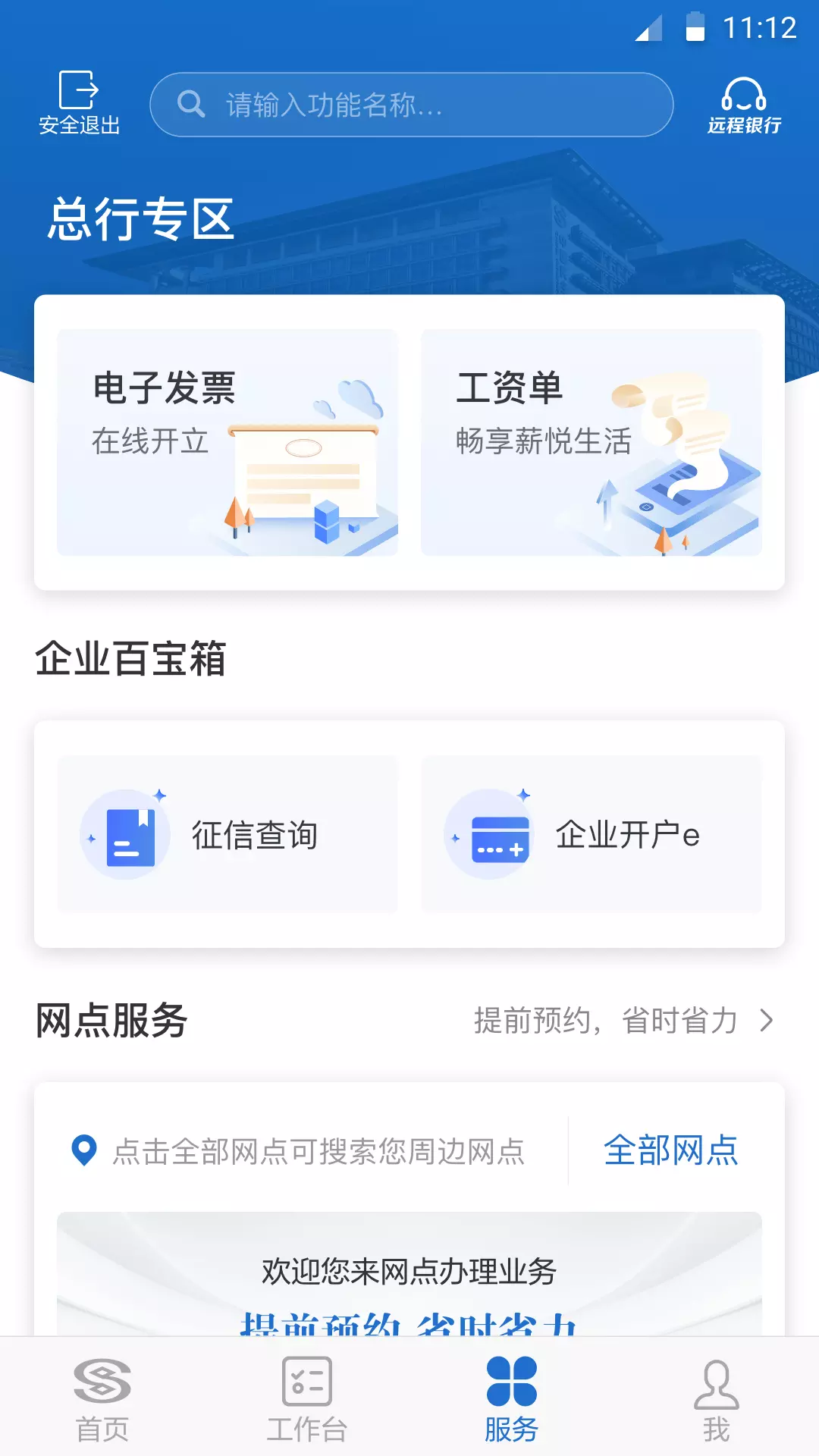The width and height of the screenshot is (819, 1456).
Task: Open 提前预约，省时省力 link
Action: (623, 1021)
